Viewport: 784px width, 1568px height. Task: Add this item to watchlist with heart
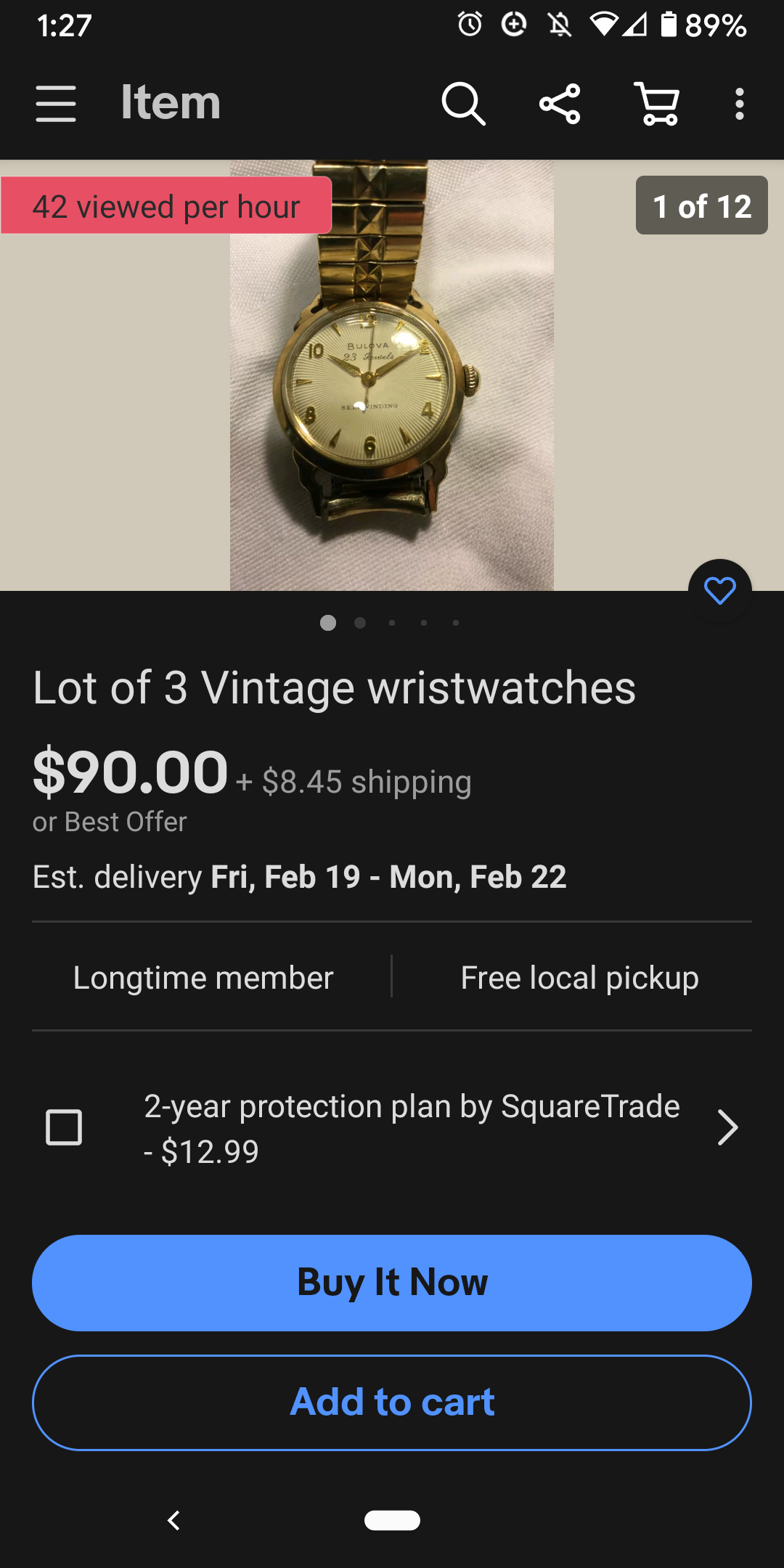719,591
